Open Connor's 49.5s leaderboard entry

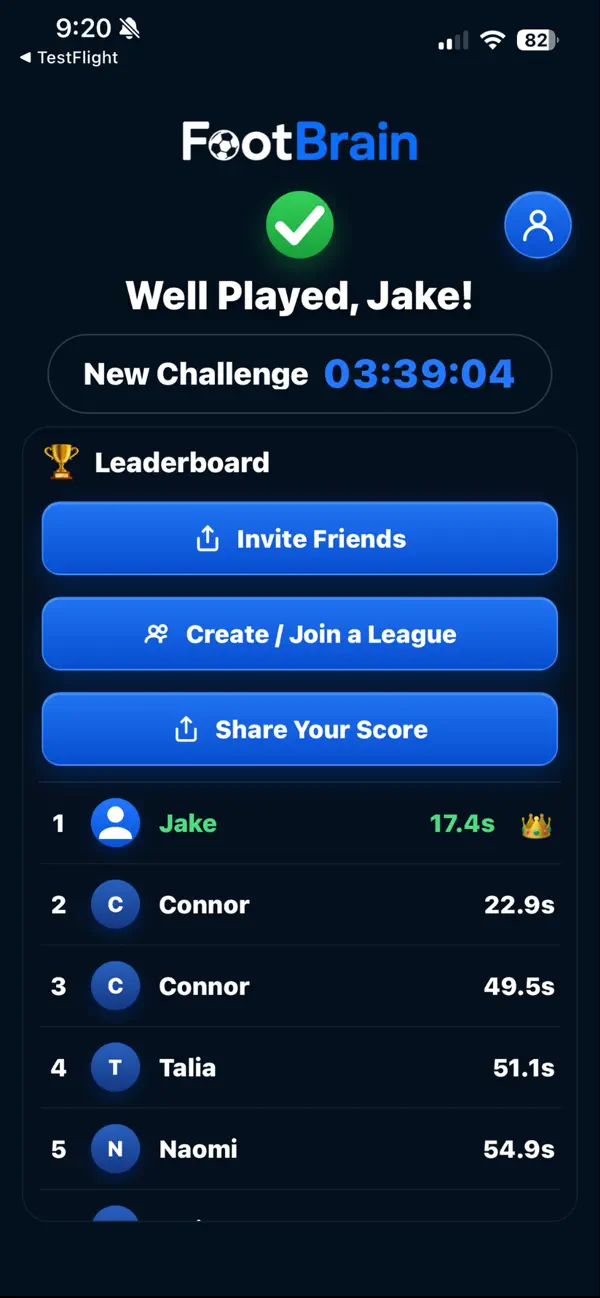[300, 986]
